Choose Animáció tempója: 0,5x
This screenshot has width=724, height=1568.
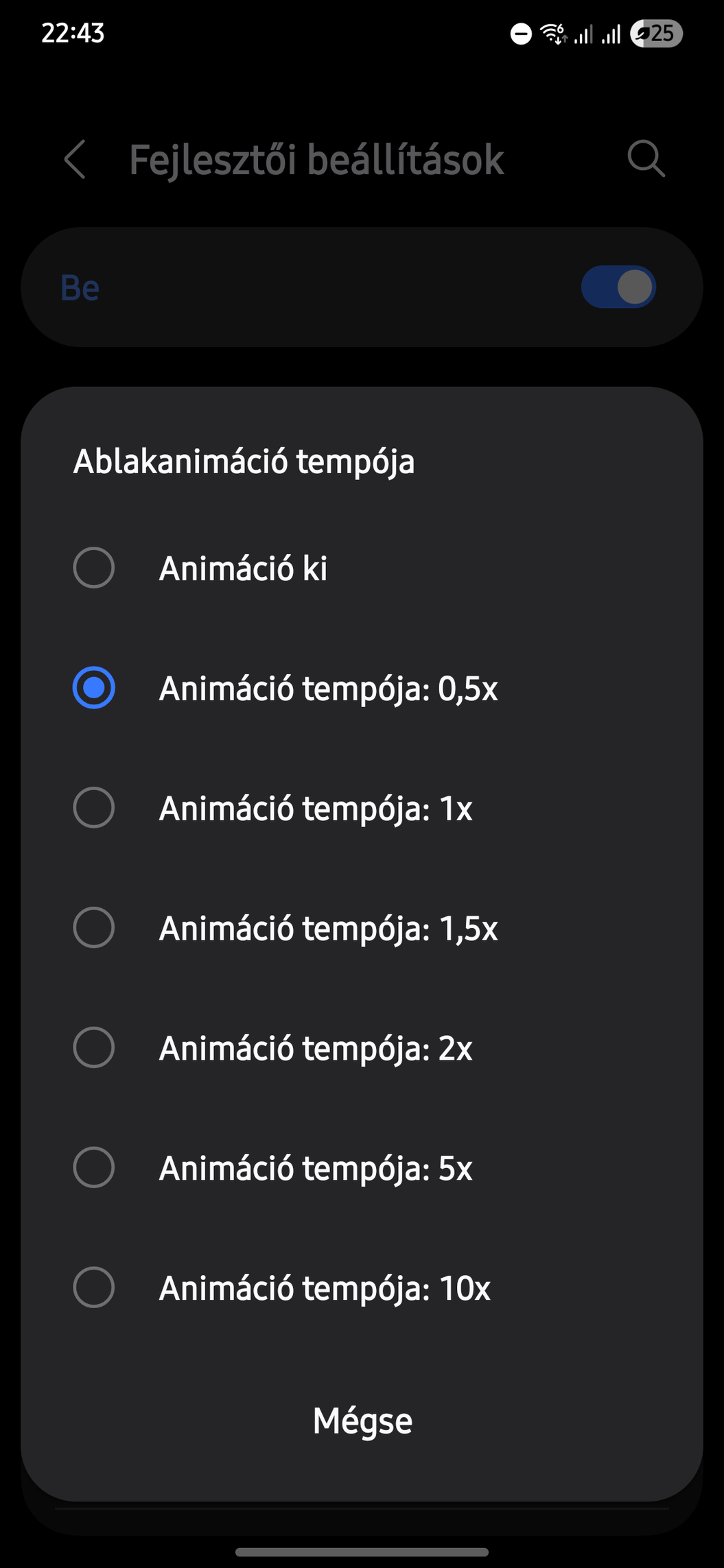click(x=362, y=688)
